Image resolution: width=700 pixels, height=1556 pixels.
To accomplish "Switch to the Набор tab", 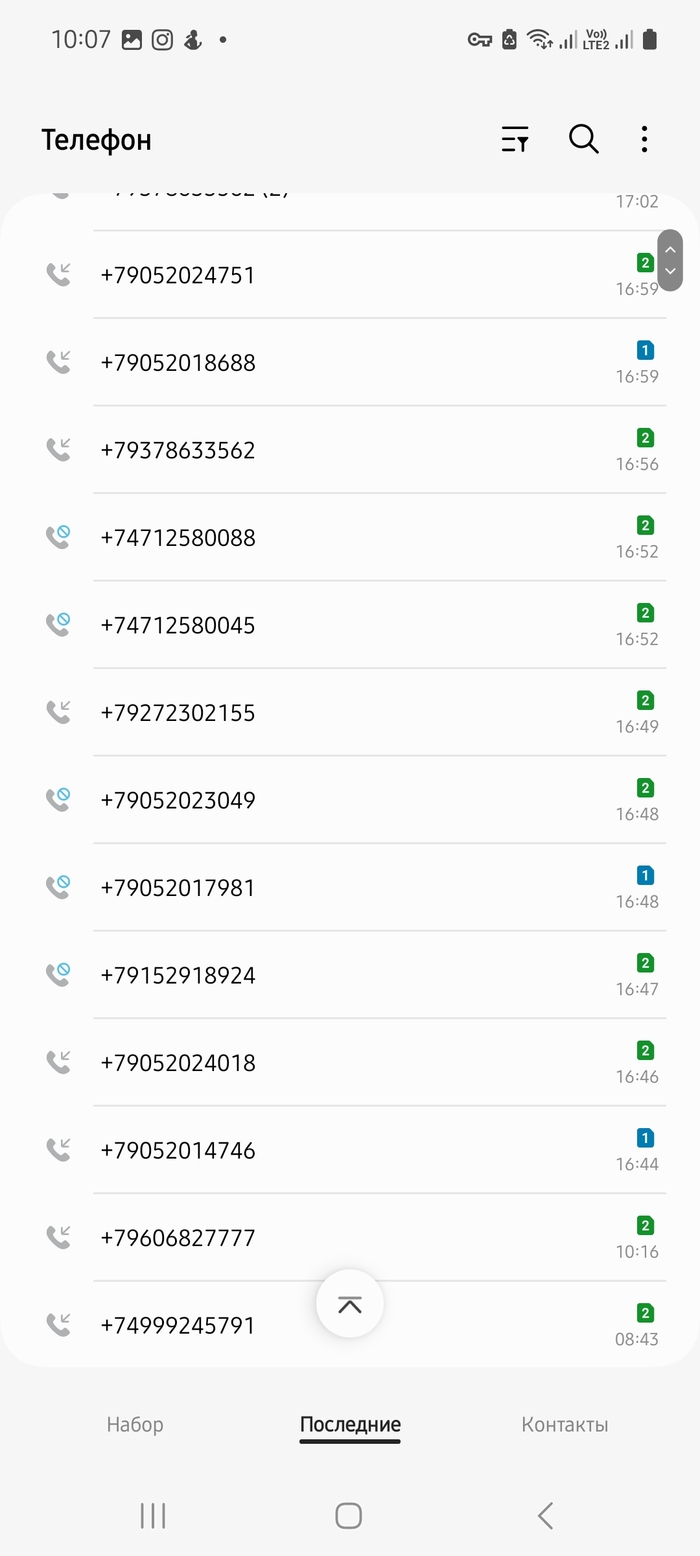I will tap(135, 1424).
